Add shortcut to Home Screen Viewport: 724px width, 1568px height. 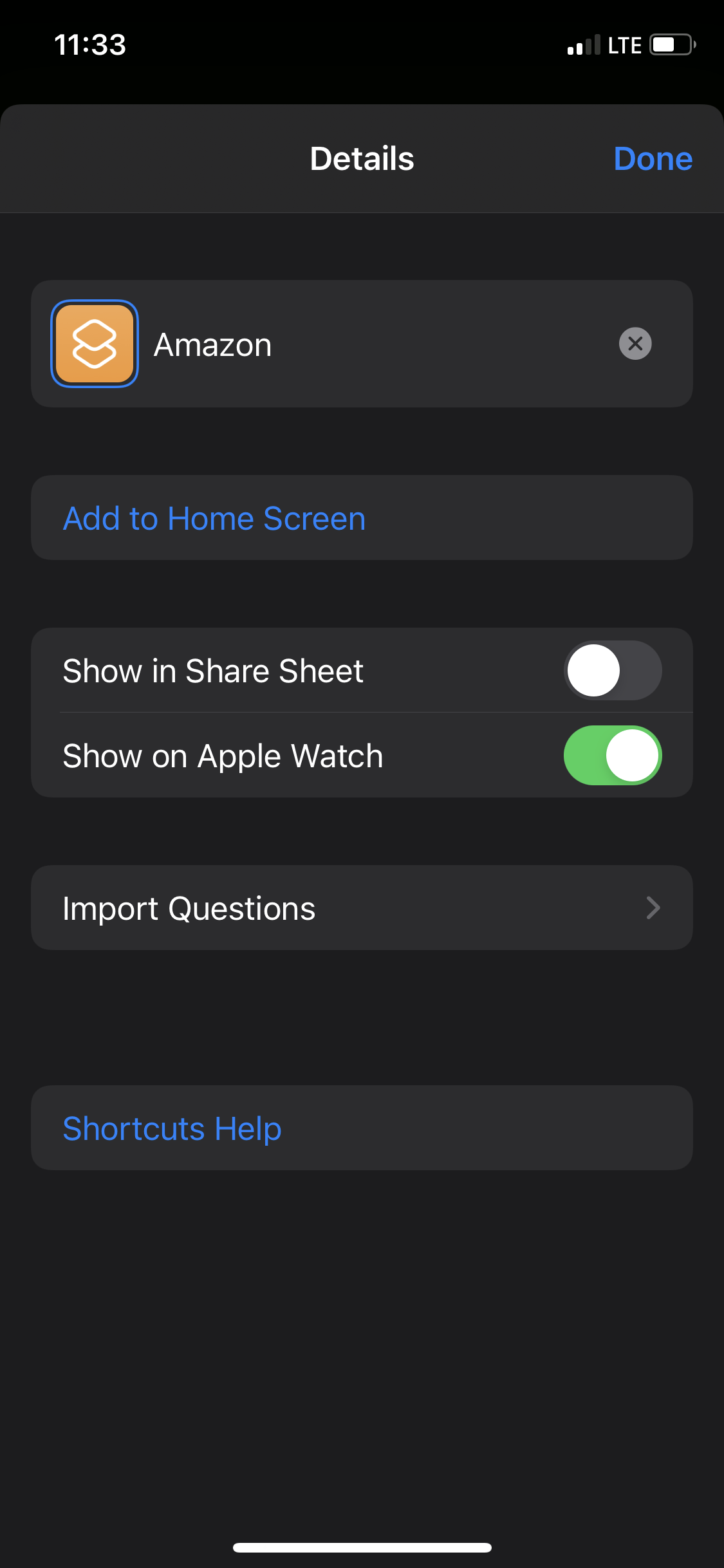click(214, 518)
